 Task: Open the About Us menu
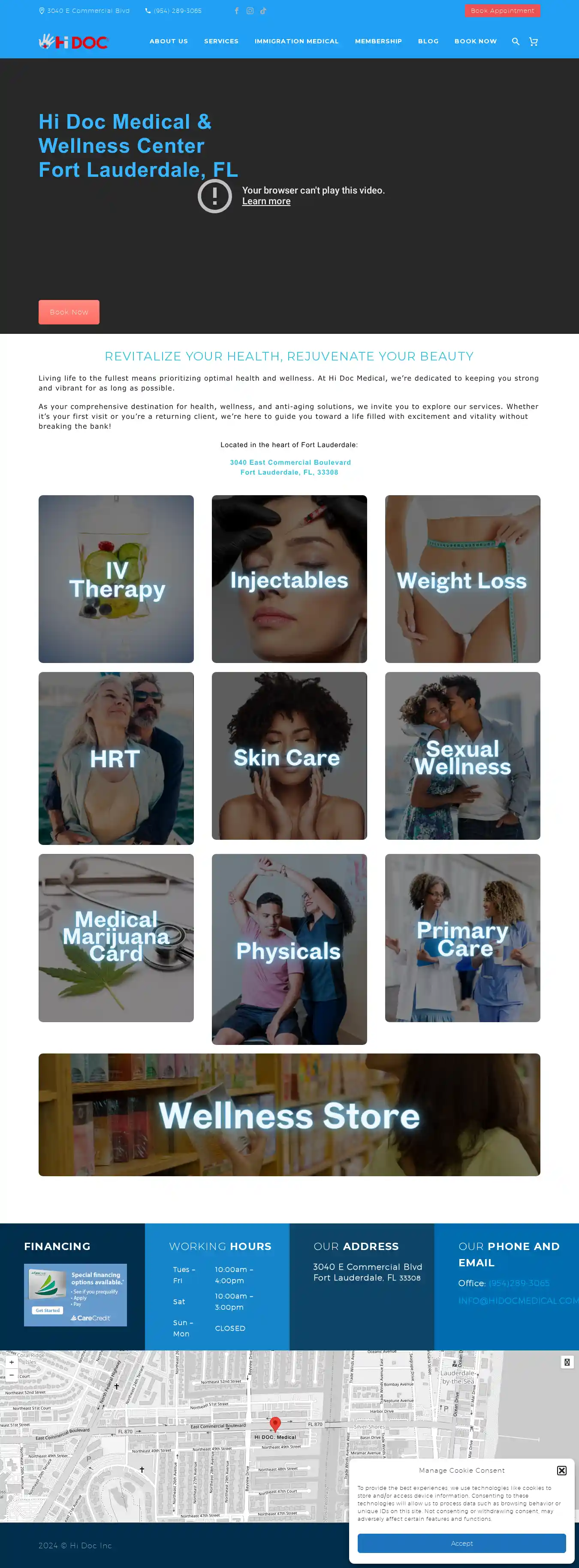coord(169,41)
